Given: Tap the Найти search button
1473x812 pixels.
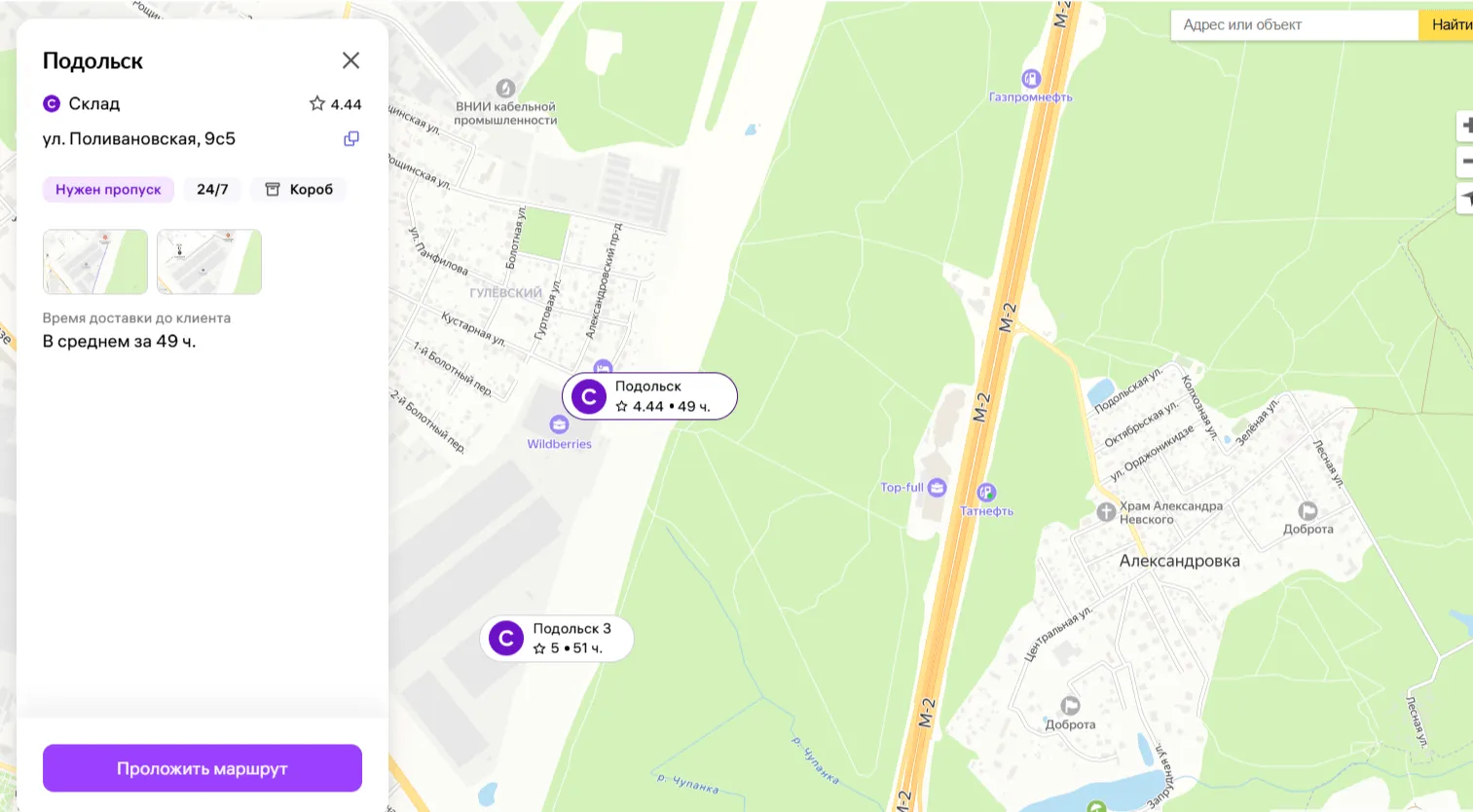Looking at the screenshot, I should tap(1449, 25).
